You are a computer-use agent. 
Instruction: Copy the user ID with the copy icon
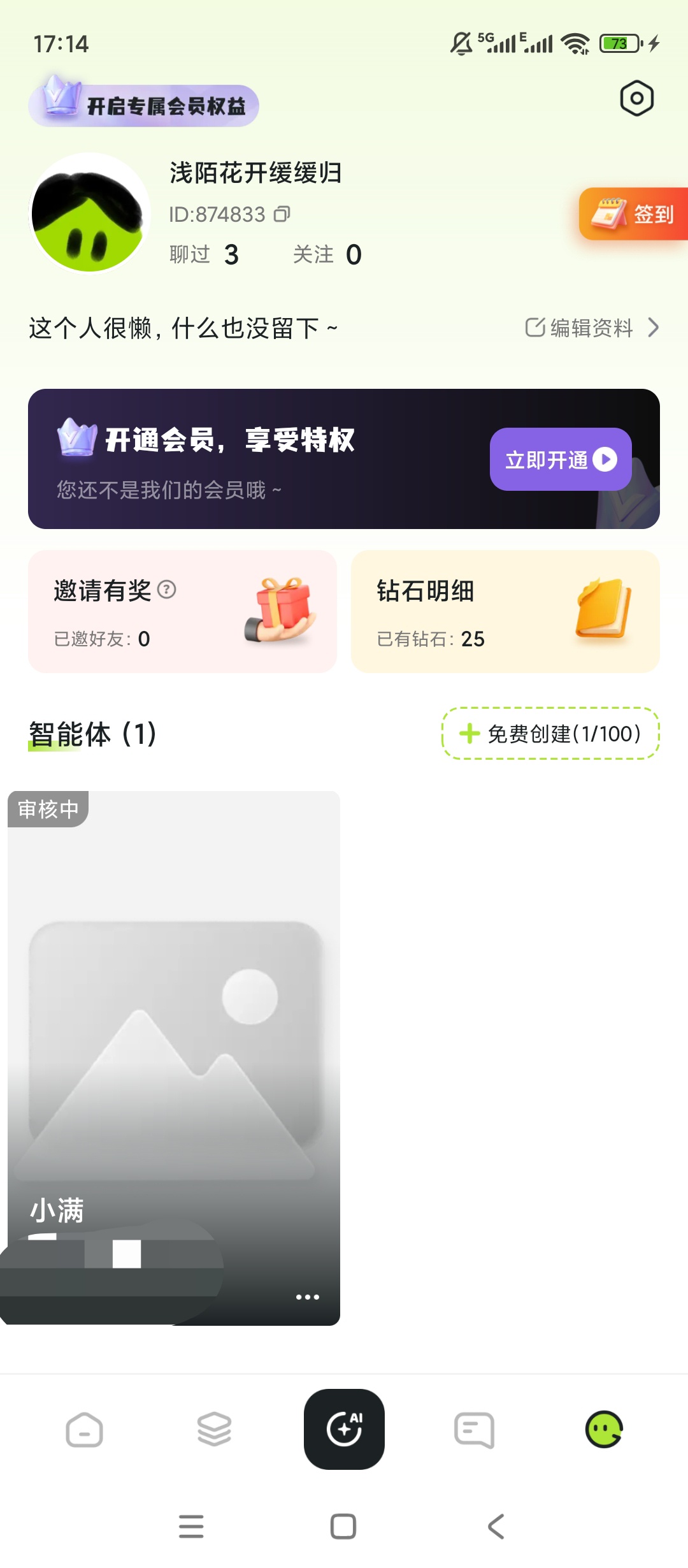click(282, 215)
